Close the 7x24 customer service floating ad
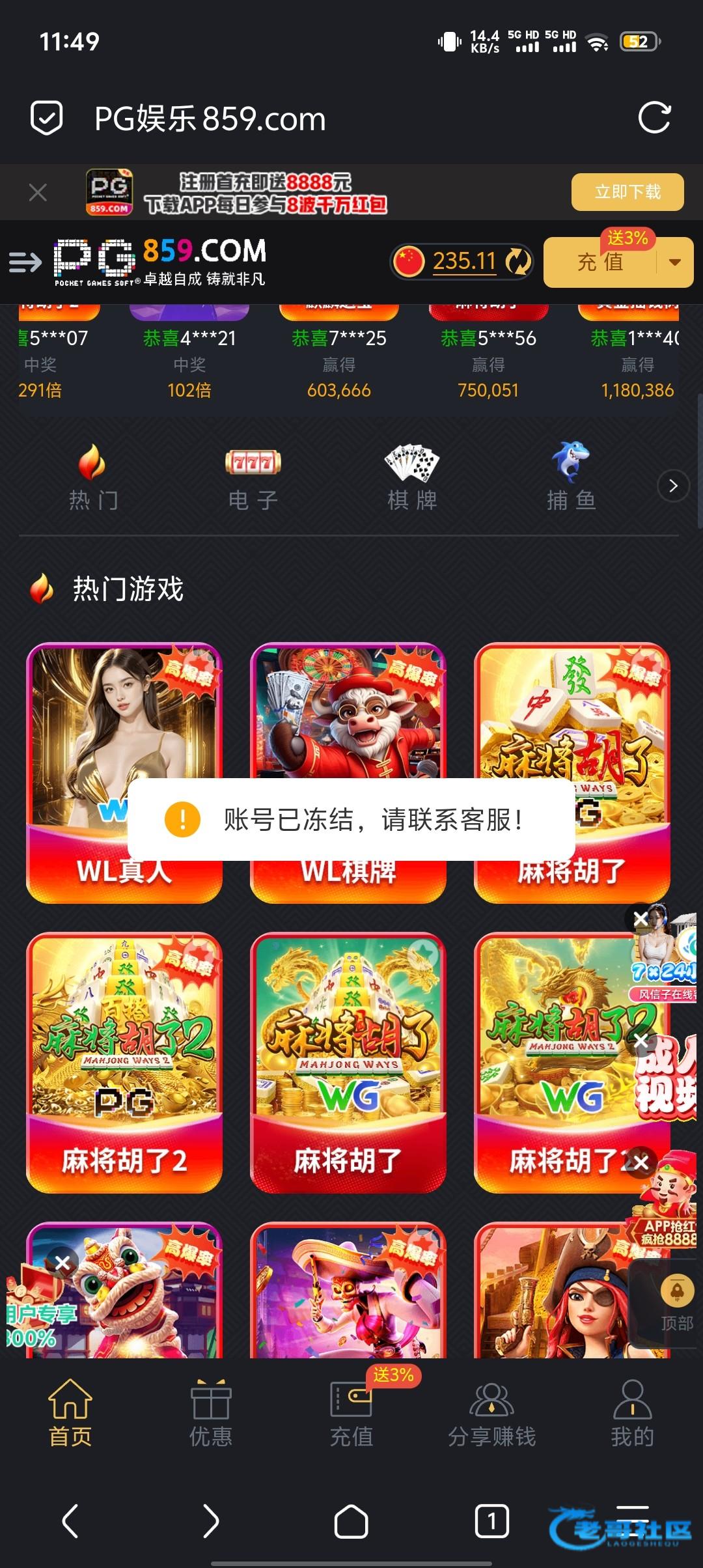 coord(641,918)
